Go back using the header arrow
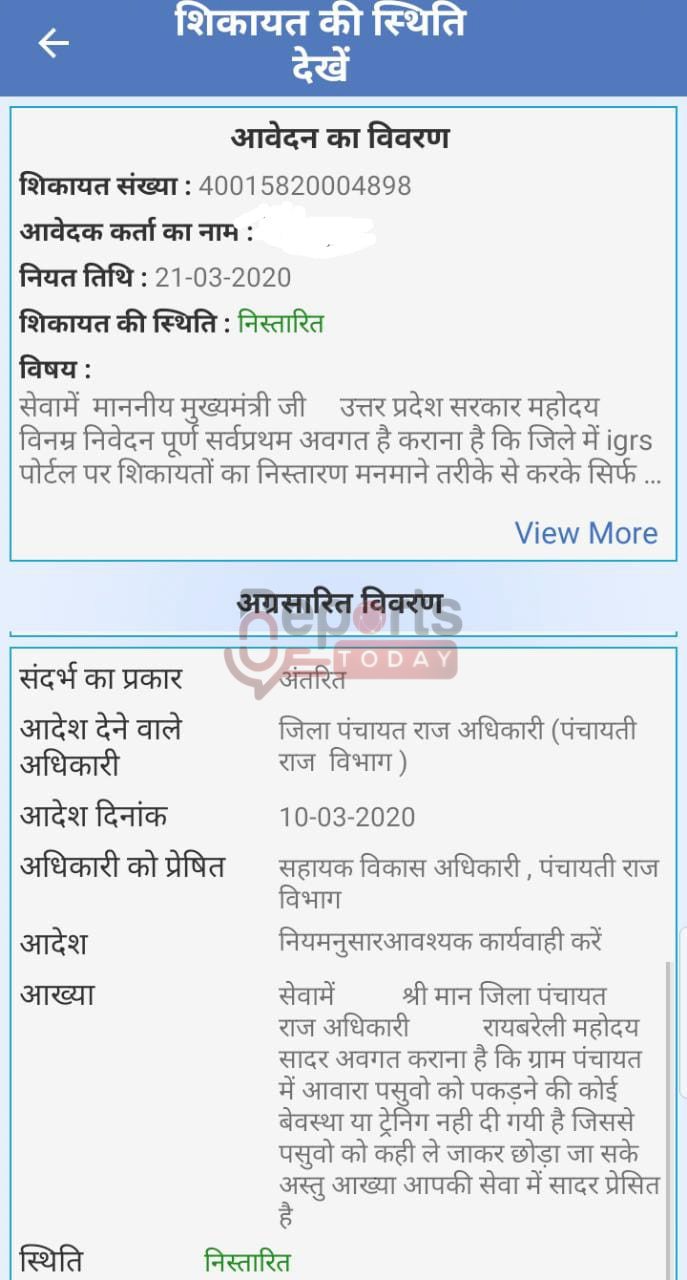687x1280 pixels. point(53,43)
